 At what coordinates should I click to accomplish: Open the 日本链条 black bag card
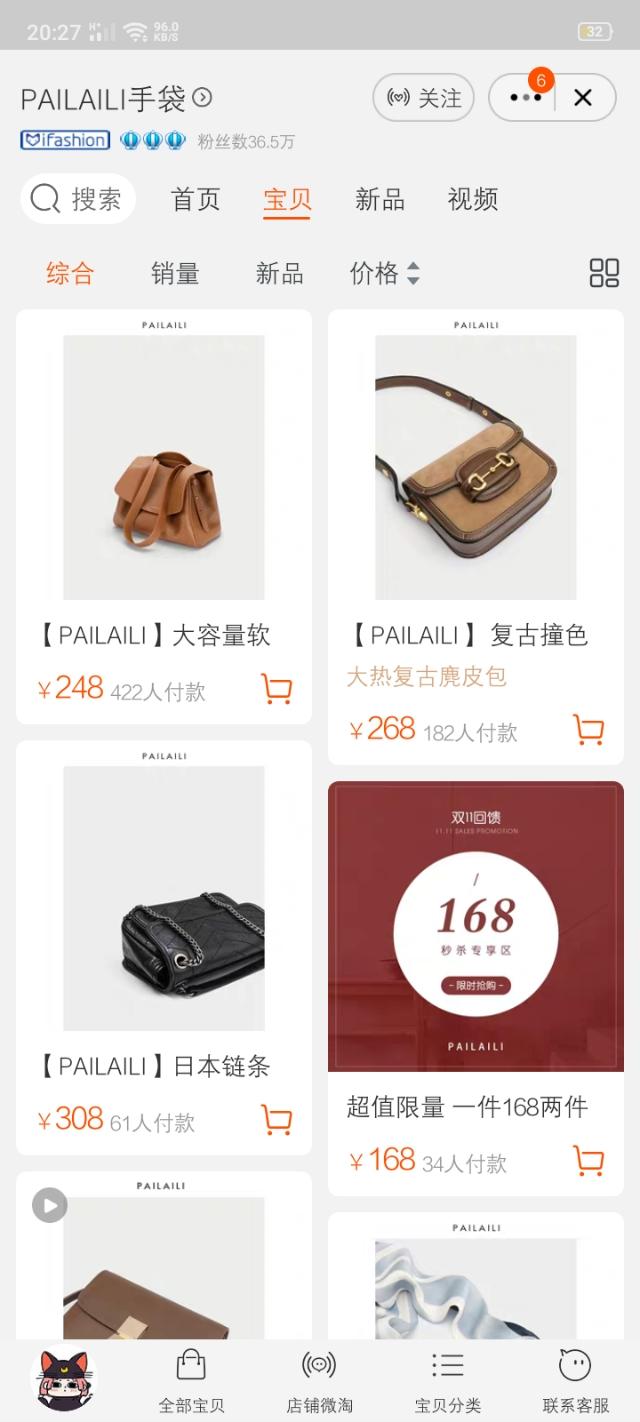pos(164,947)
